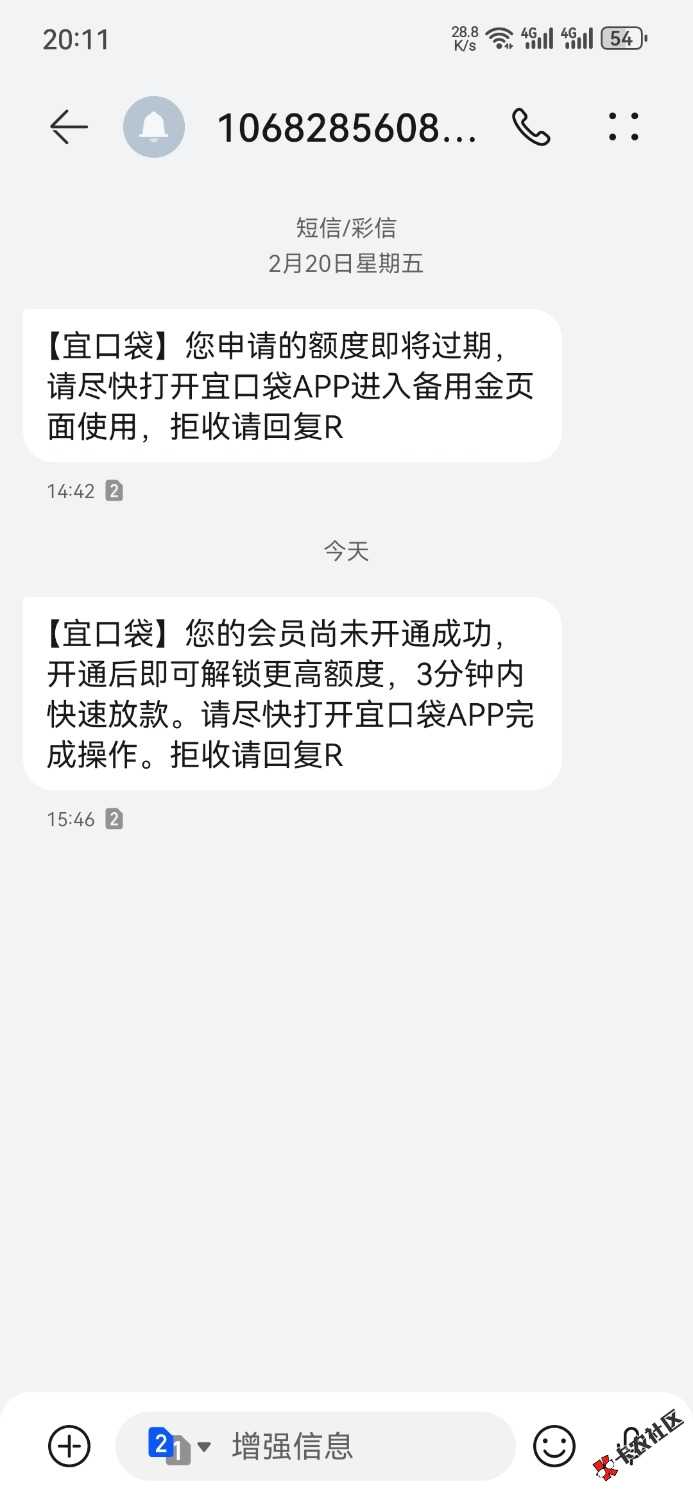
Task: Open the emoji picker
Action: coord(553,1446)
